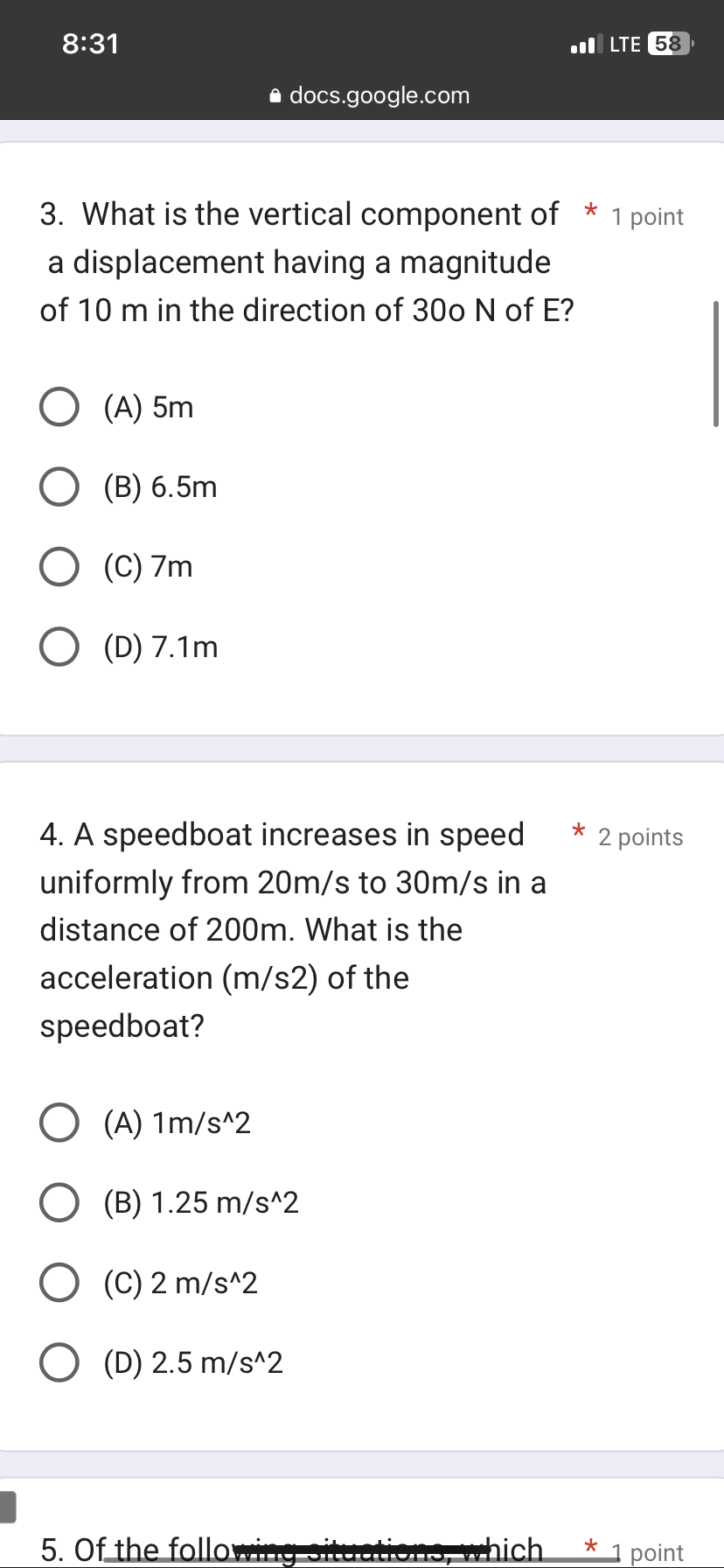Tap the padlock icon beside the address
The height and width of the screenshot is (1568, 724).
pos(275,94)
